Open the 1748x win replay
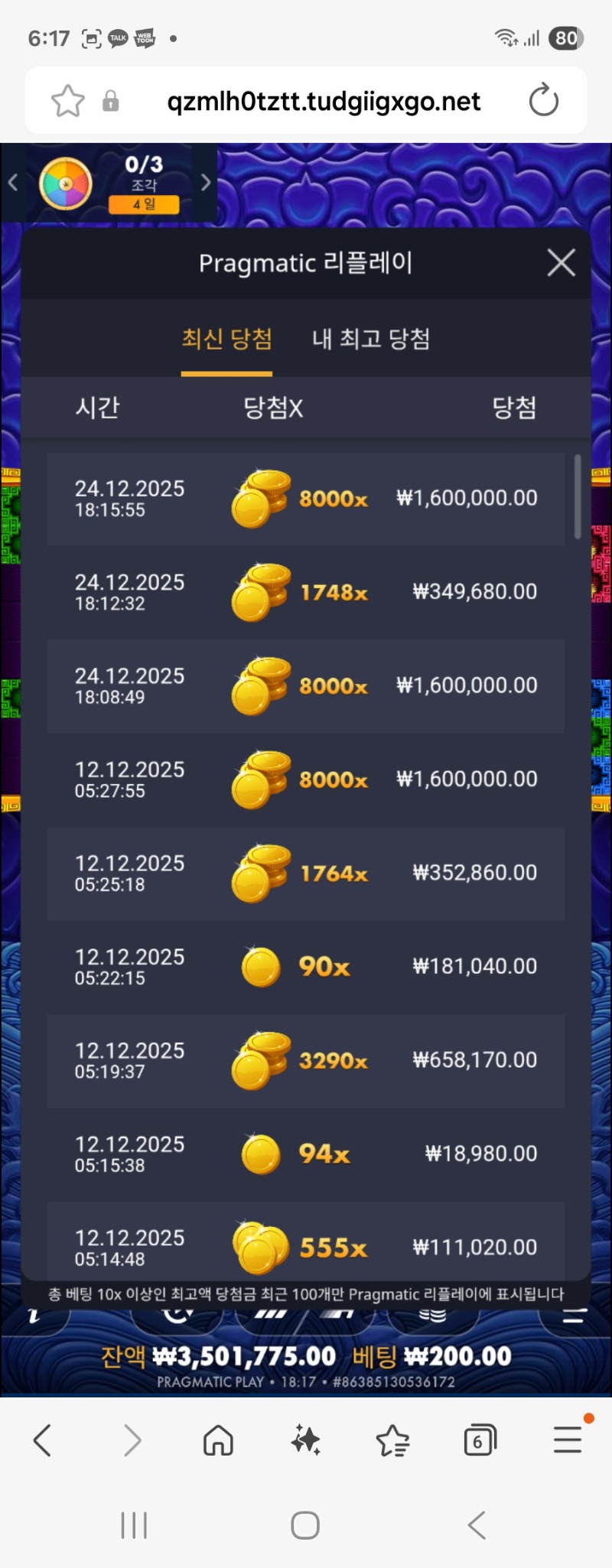 tap(306, 592)
